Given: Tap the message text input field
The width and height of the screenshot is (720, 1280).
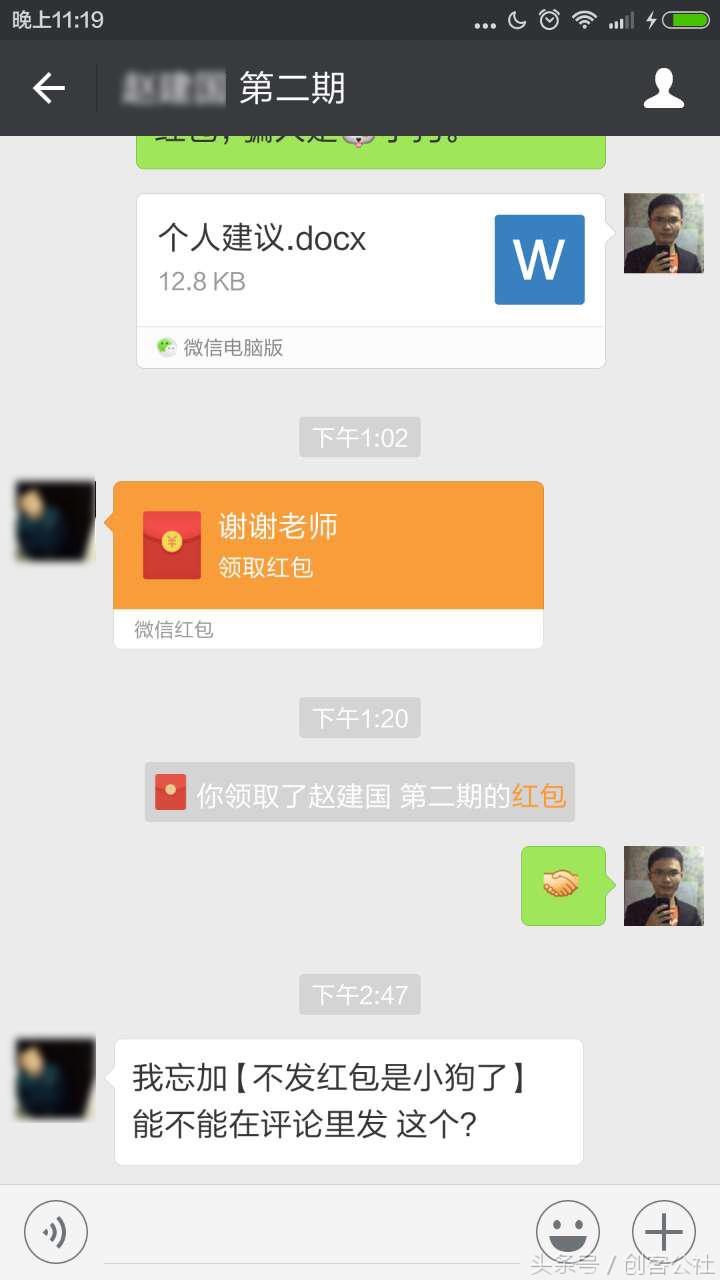Looking at the screenshot, I should [300, 1231].
